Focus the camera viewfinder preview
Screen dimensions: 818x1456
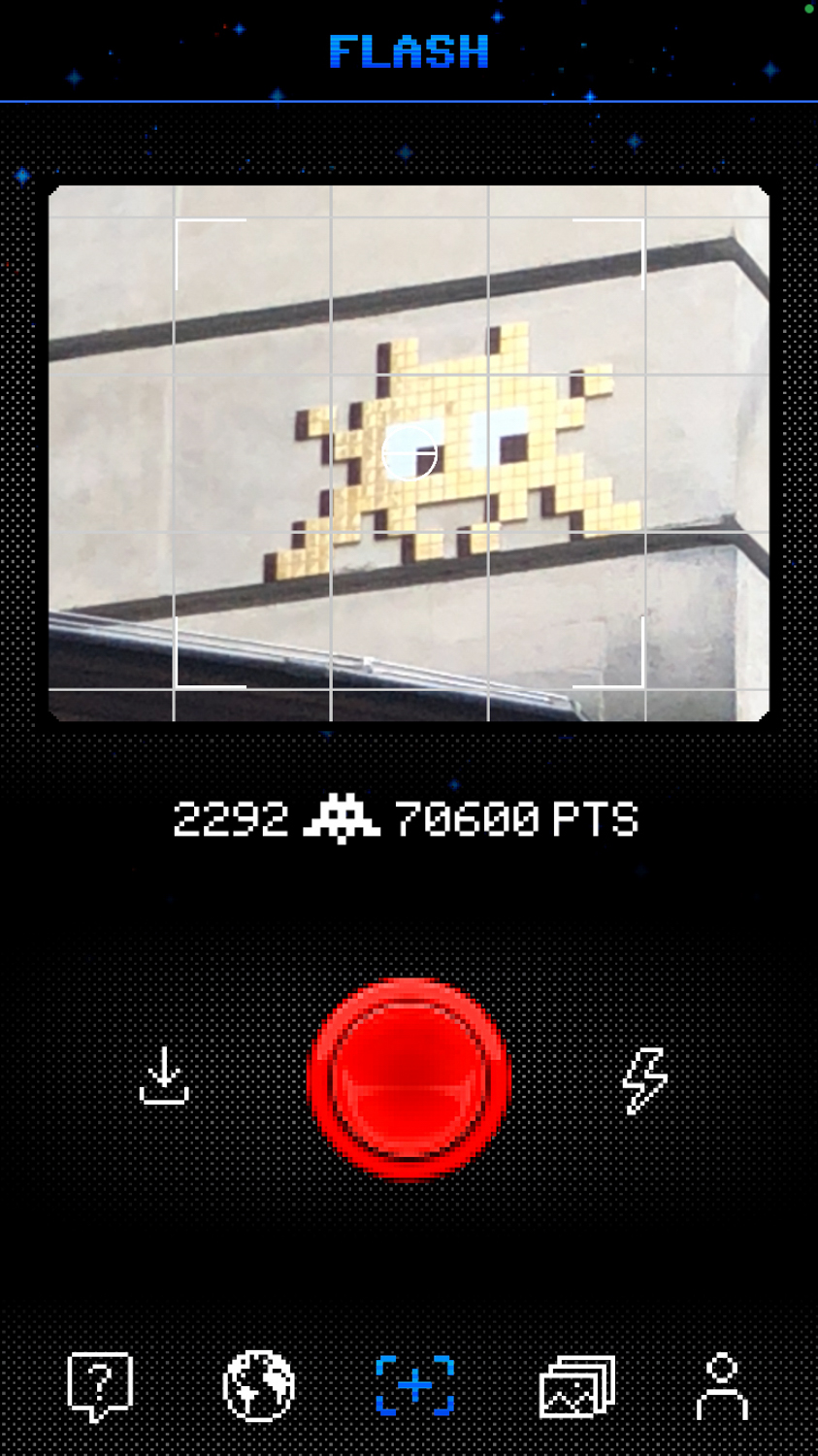point(409,453)
